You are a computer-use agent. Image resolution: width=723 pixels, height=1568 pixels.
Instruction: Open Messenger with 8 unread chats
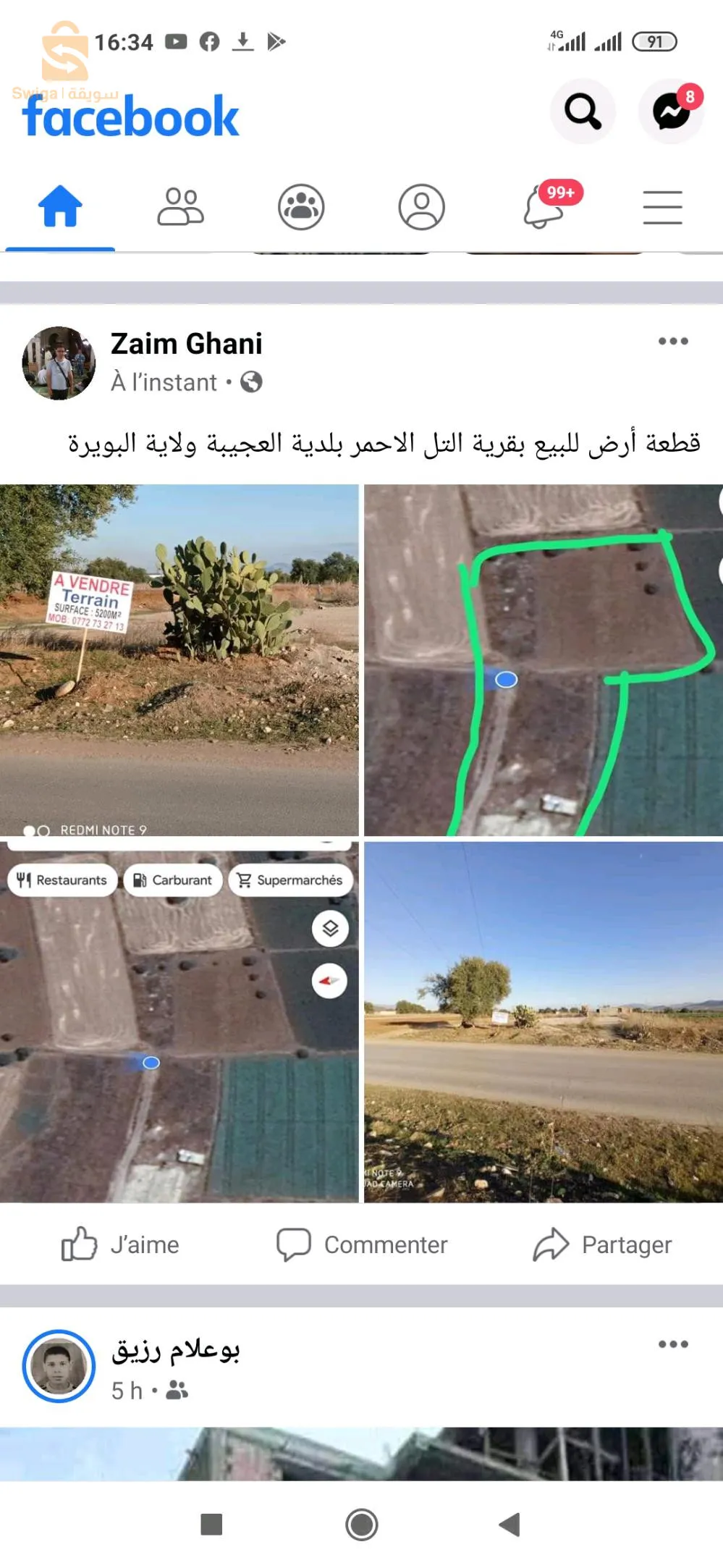(x=670, y=111)
